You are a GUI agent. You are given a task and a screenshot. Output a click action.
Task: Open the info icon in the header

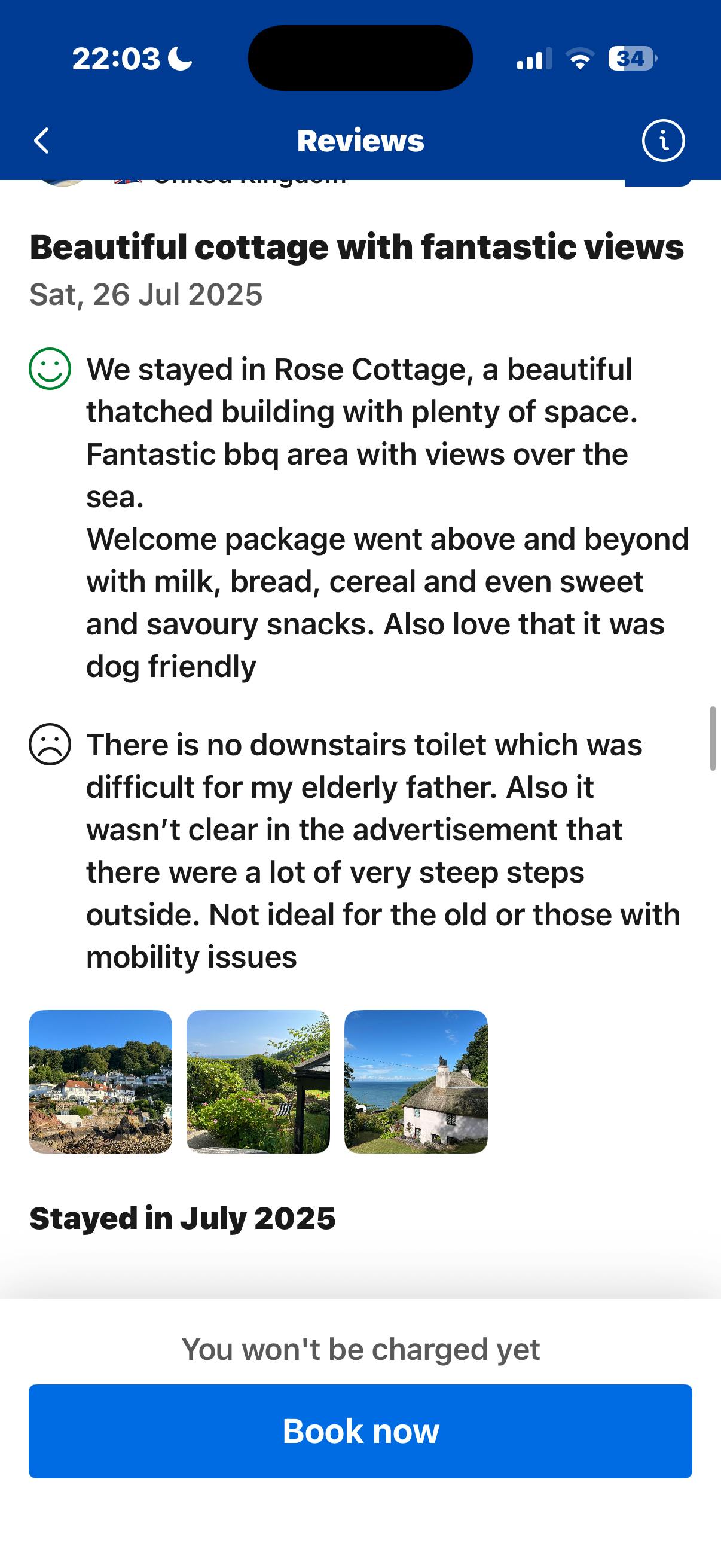click(662, 141)
